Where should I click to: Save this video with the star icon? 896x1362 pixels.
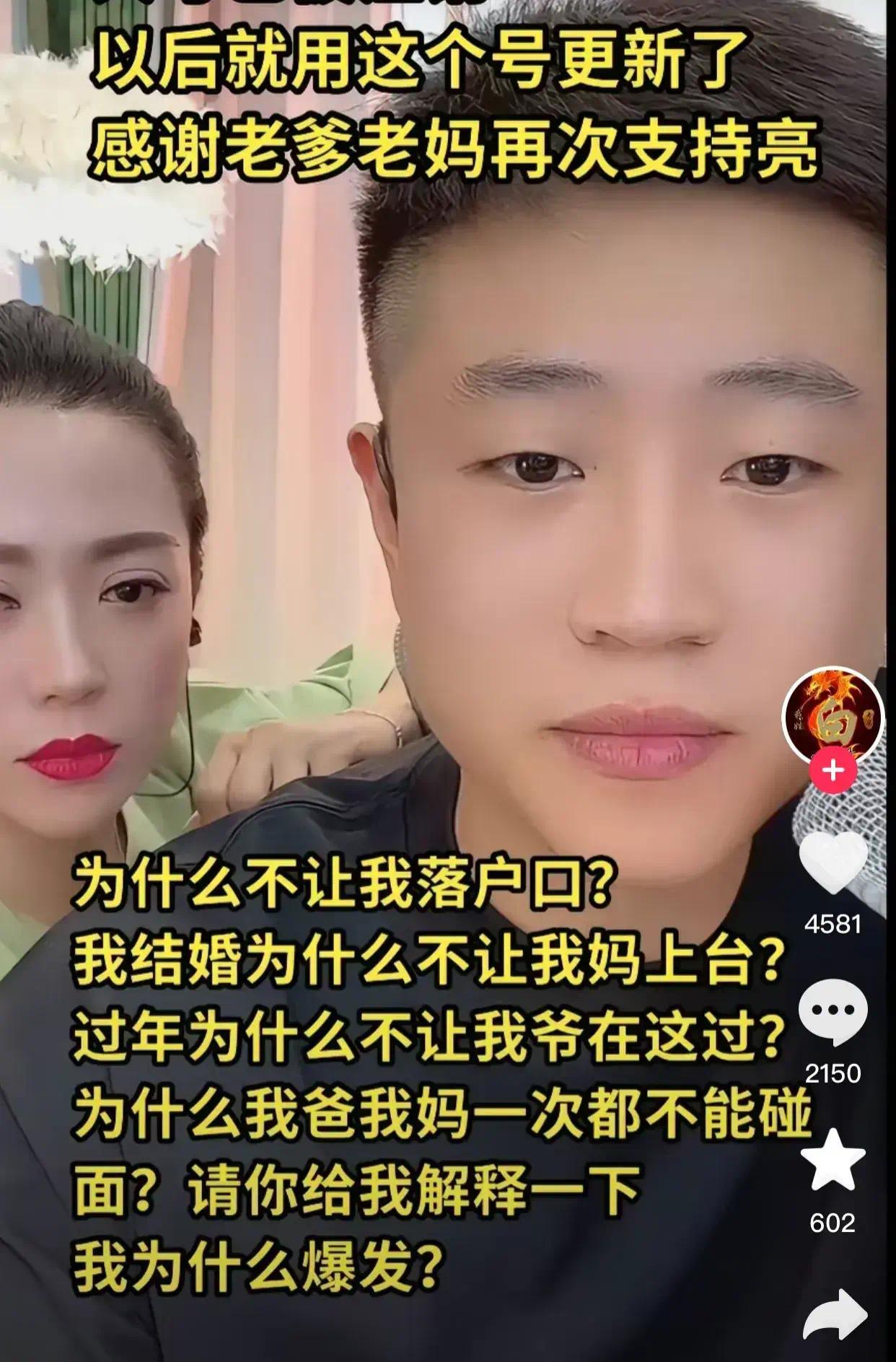[x=834, y=1160]
